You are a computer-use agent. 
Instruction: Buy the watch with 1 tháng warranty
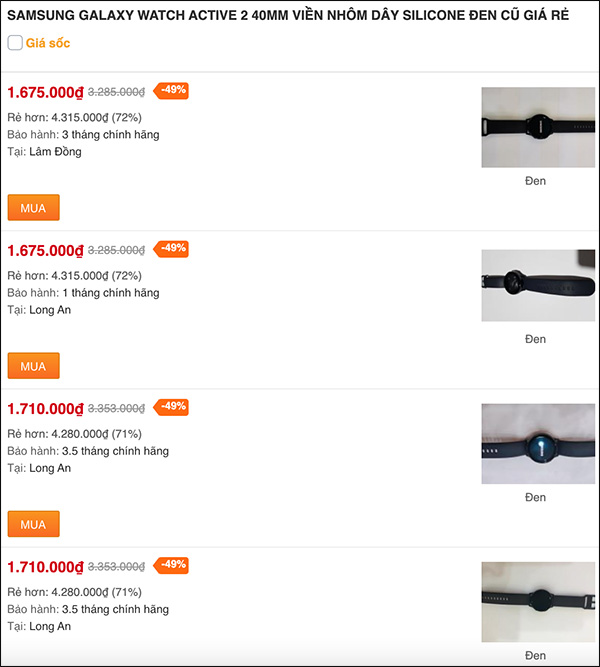(33, 365)
